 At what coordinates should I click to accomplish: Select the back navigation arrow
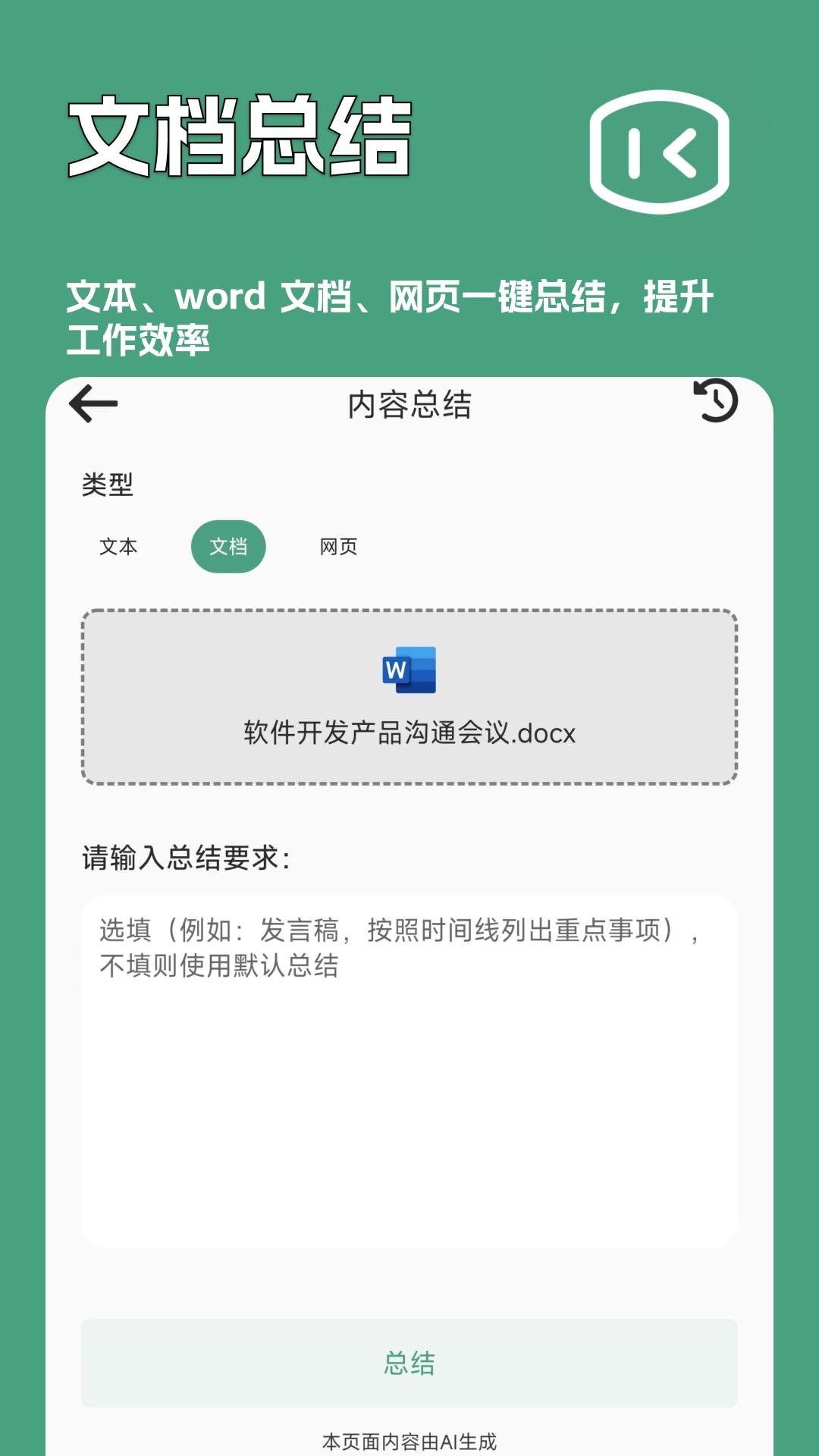(91, 404)
